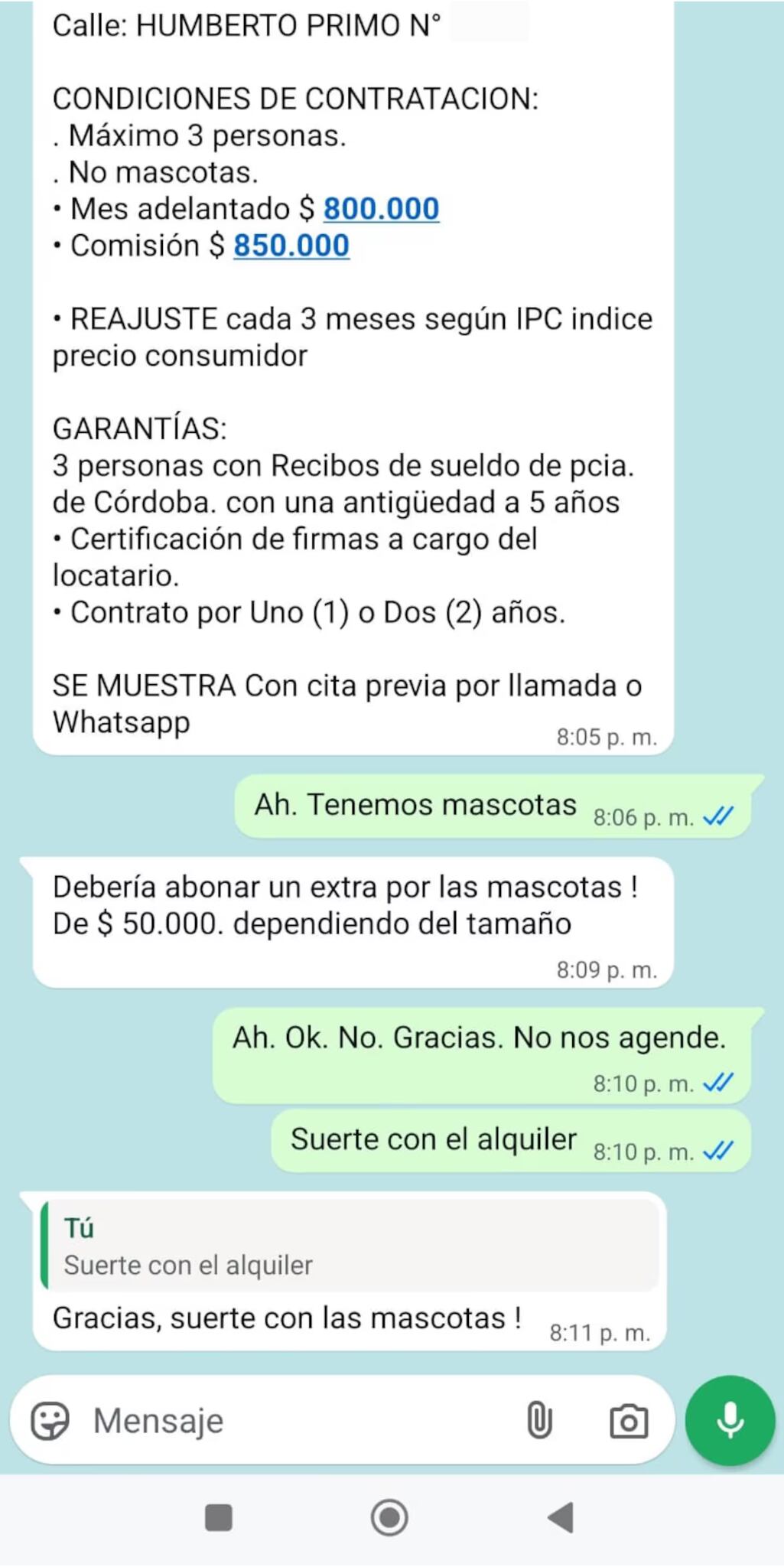The height and width of the screenshot is (1567, 784).
Task: Tap the 850.000 linked amount
Action: [291, 246]
